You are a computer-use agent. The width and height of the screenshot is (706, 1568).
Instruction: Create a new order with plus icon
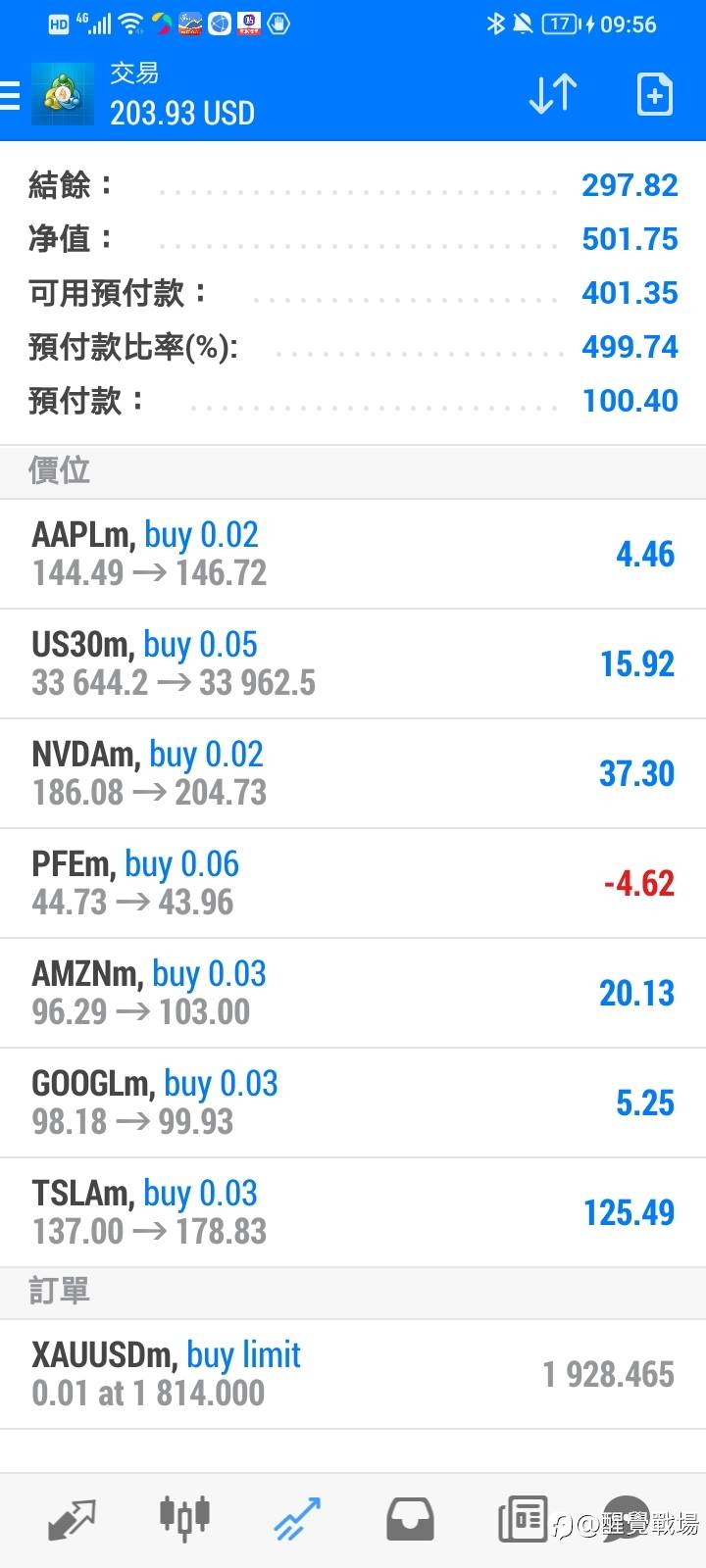pos(654,94)
